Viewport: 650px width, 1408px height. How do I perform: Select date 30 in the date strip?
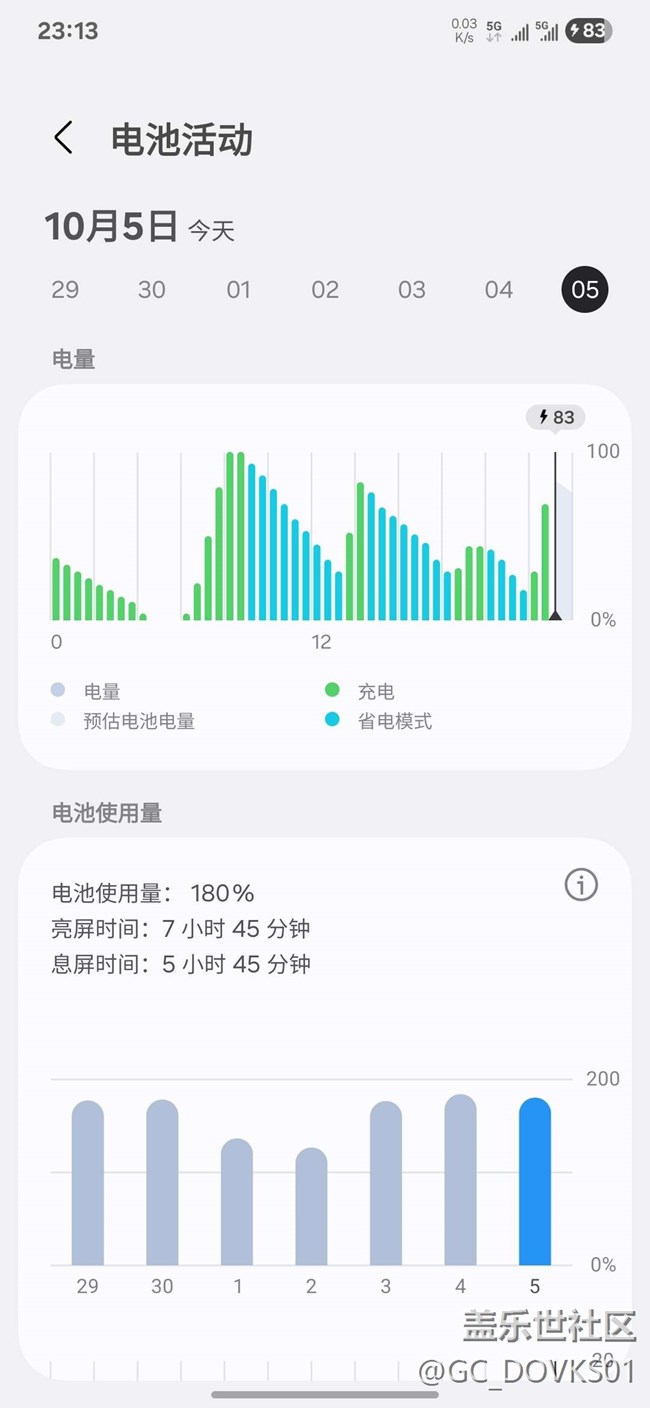[x=152, y=290]
